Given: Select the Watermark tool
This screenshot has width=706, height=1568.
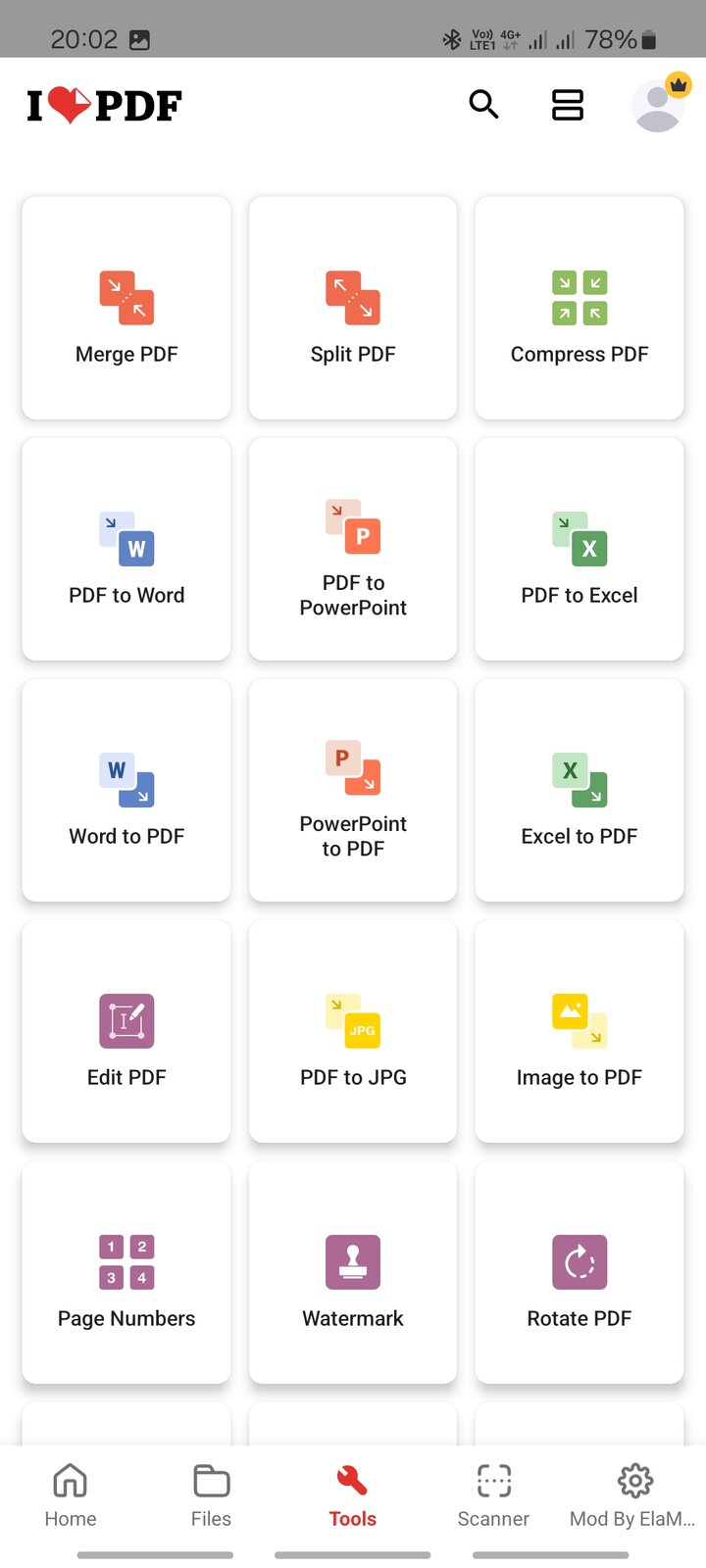Looking at the screenshot, I should coord(353,1272).
